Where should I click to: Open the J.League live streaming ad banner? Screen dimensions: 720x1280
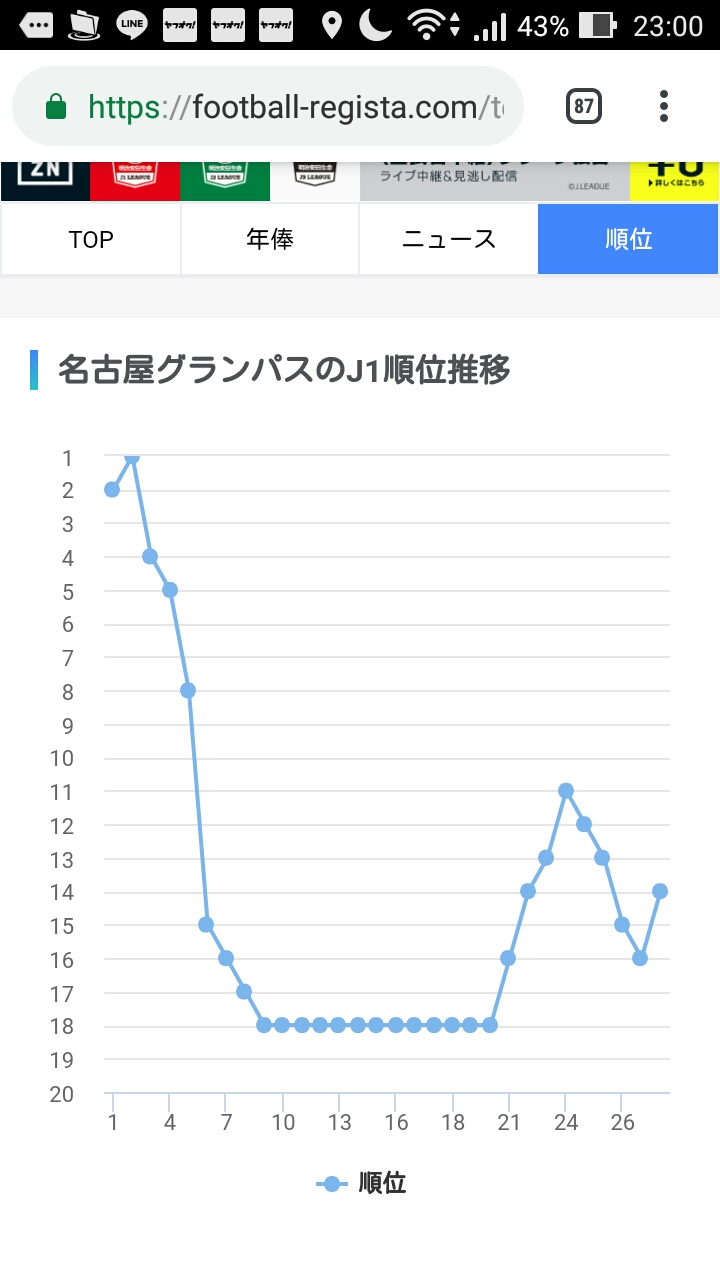click(x=360, y=180)
